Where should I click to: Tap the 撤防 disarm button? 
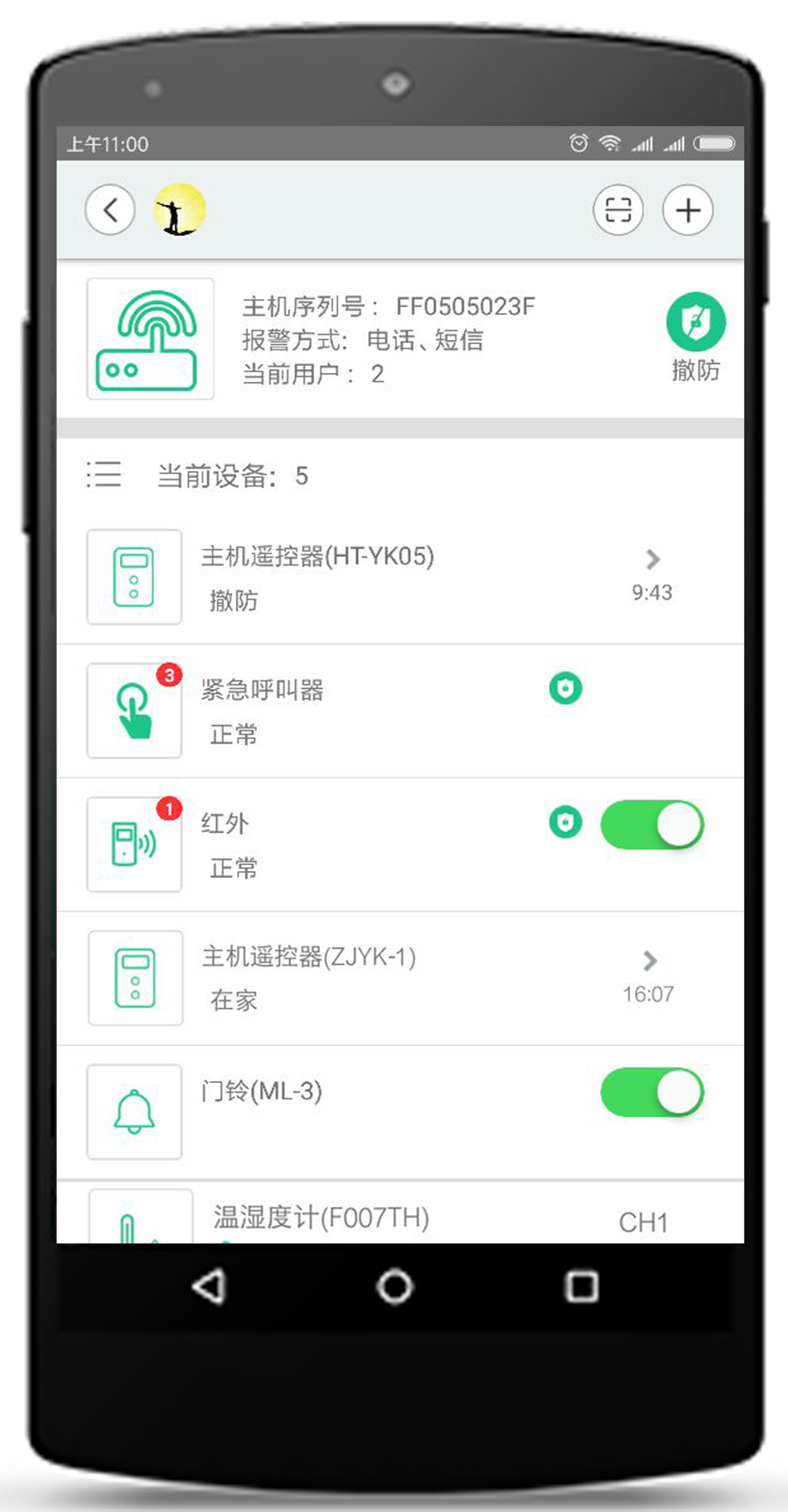pyautogui.click(x=695, y=336)
